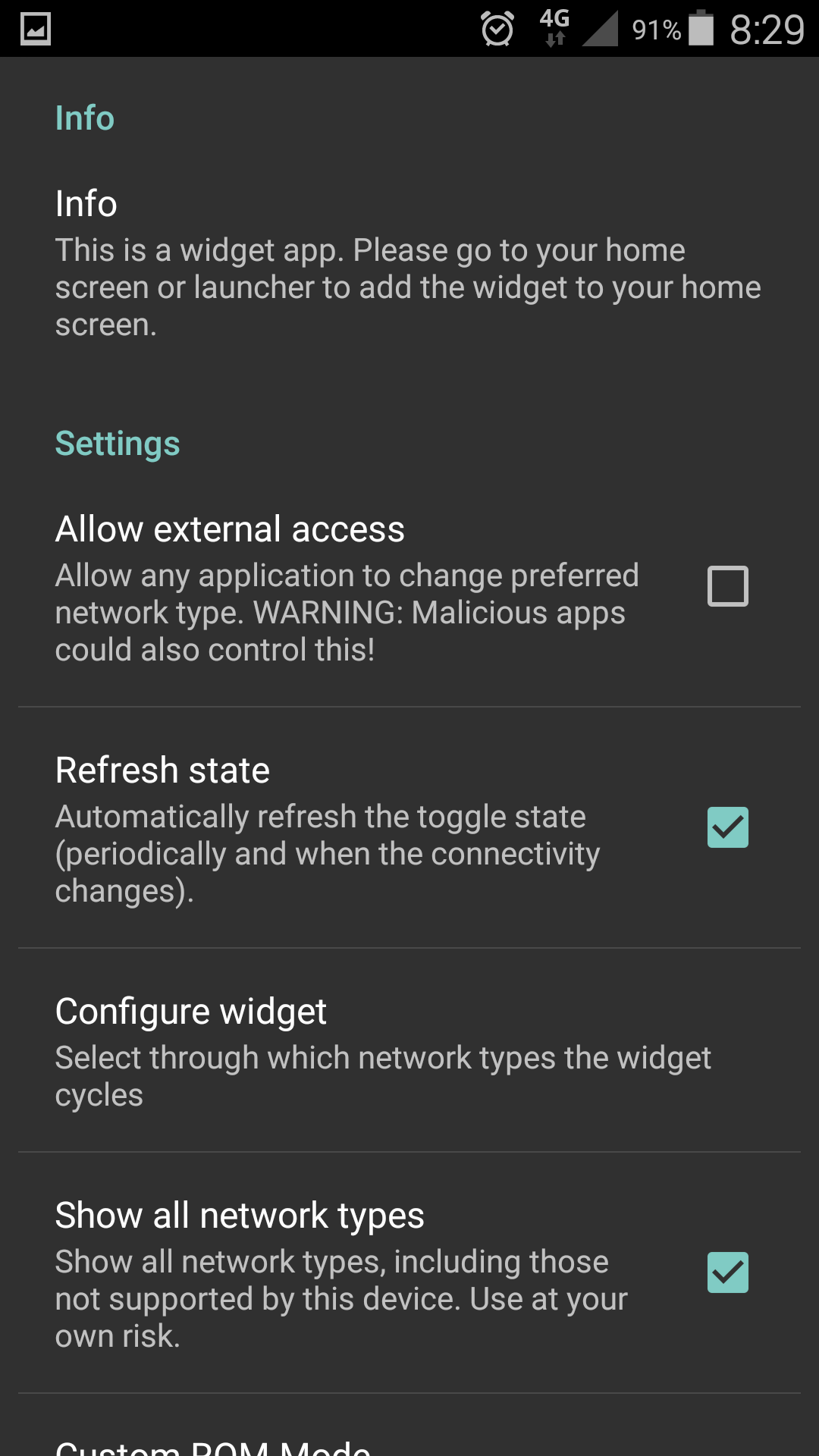Image resolution: width=819 pixels, height=1456 pixels.
Task: Open the Custom ROM Mode setting
Action: (x=409, y=1426)
